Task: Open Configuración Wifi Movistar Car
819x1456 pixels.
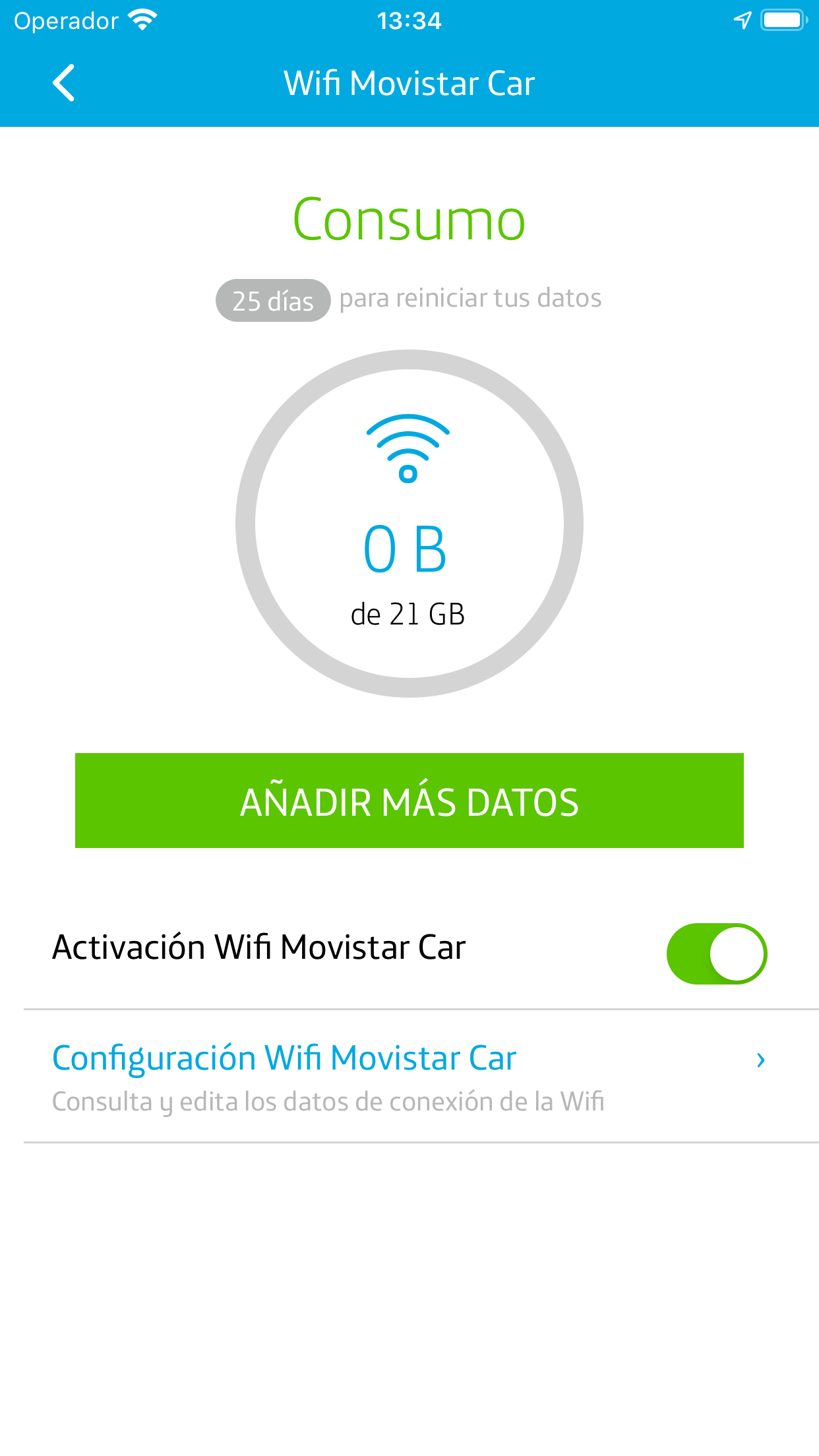Action: click(x=409, y=1076)
